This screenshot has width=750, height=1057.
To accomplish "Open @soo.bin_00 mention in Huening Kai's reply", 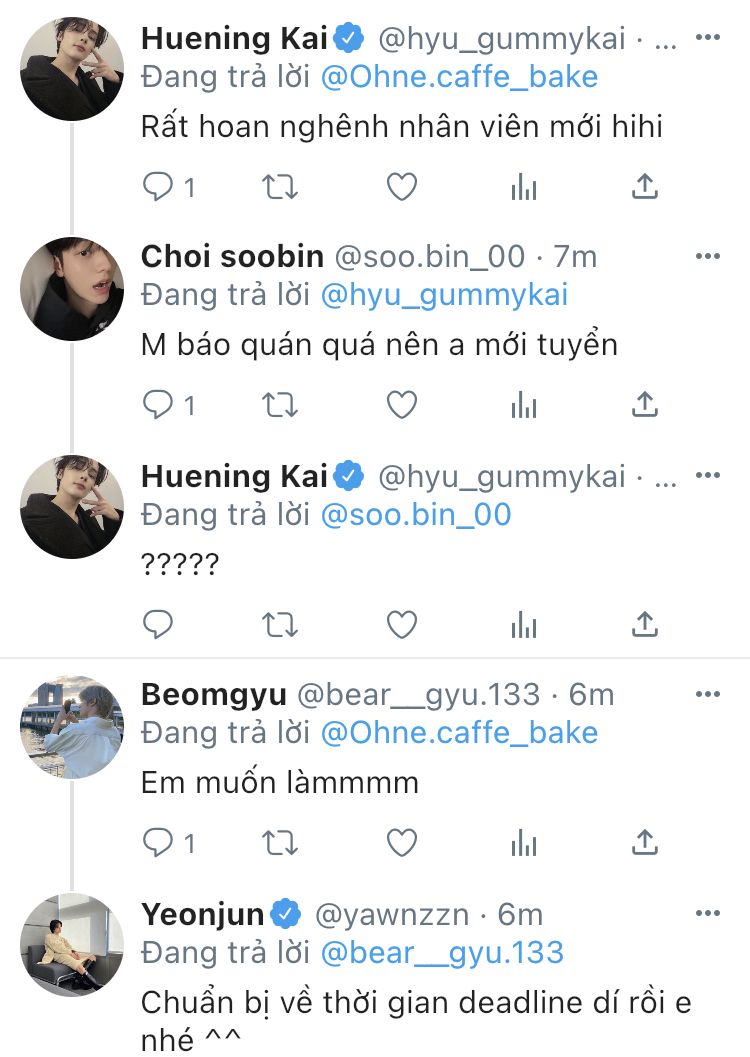I will click(416, 514).
